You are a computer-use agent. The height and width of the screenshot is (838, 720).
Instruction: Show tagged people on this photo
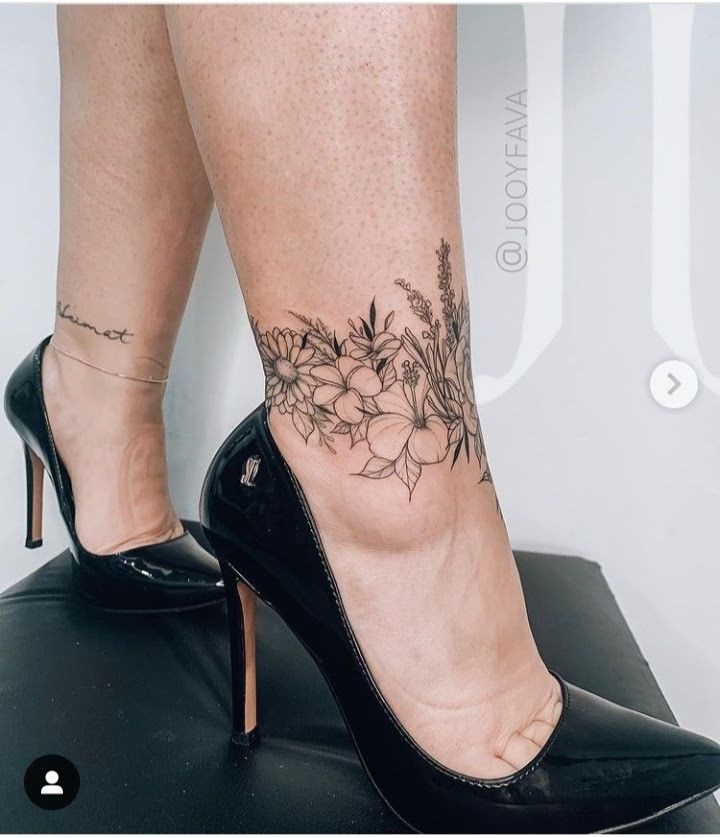[52, 781]
